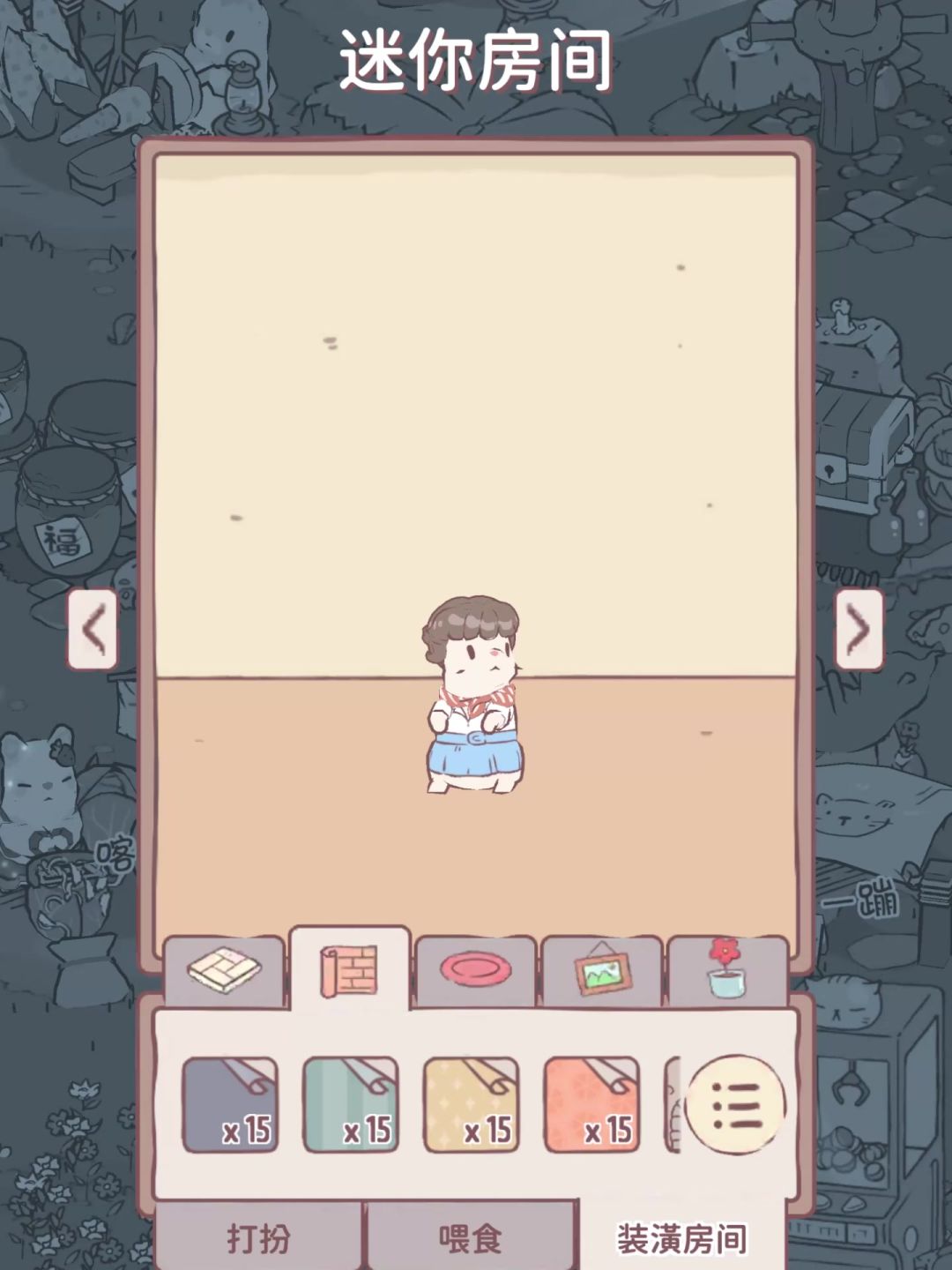Image resolution: width=952 pixels, height=1270 pixels.
Task: Switch to the flower pot decoration tab
Action: click(x=727, y=970)
